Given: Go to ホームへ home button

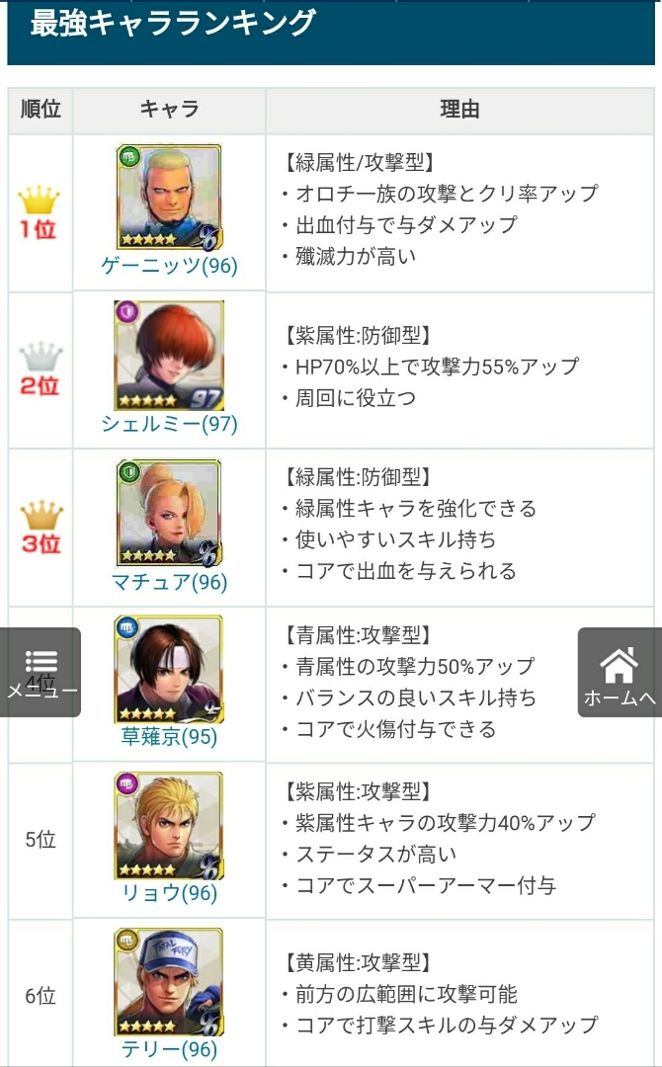Looking at the screenshot, I should (x=619, y=672).
